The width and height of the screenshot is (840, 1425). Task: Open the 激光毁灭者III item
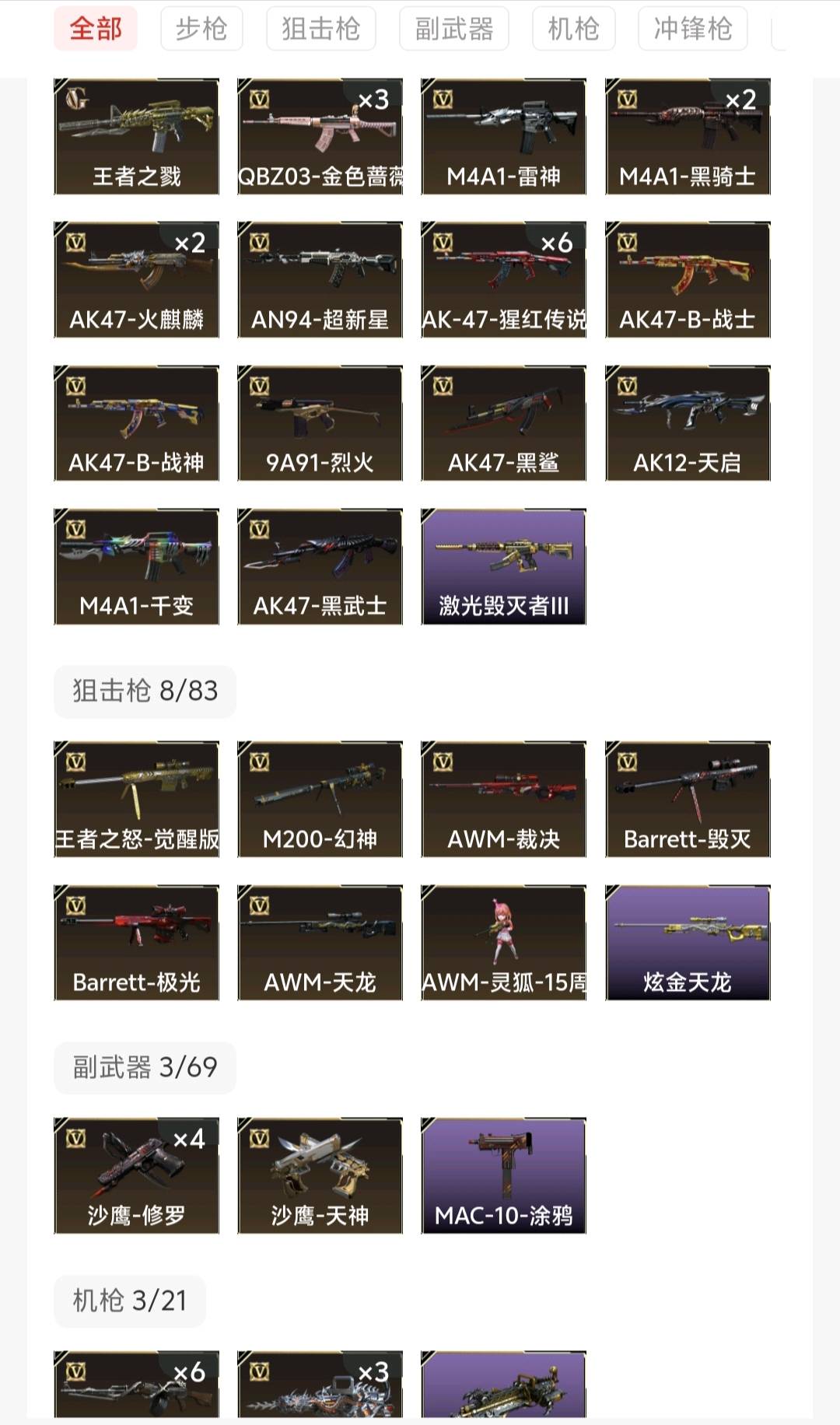pyautogui.click(x=503, y=566)
